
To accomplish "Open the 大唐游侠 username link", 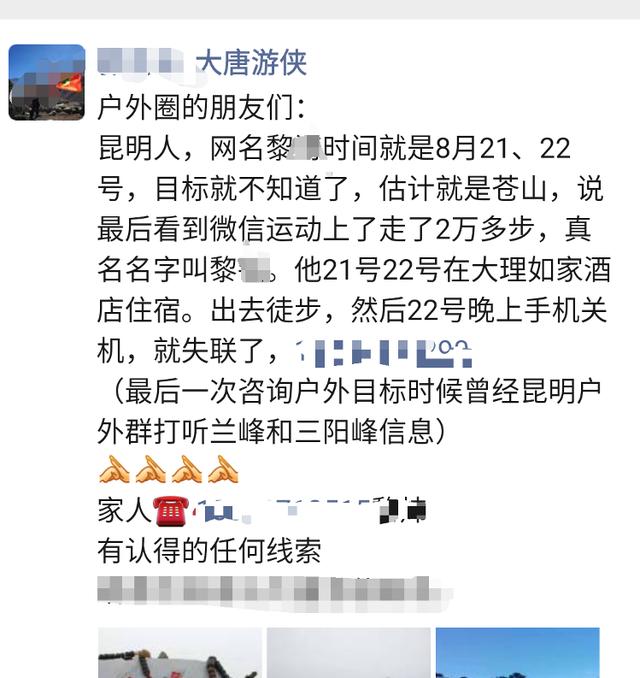I will pyautogui.click(x=250, y=62).
